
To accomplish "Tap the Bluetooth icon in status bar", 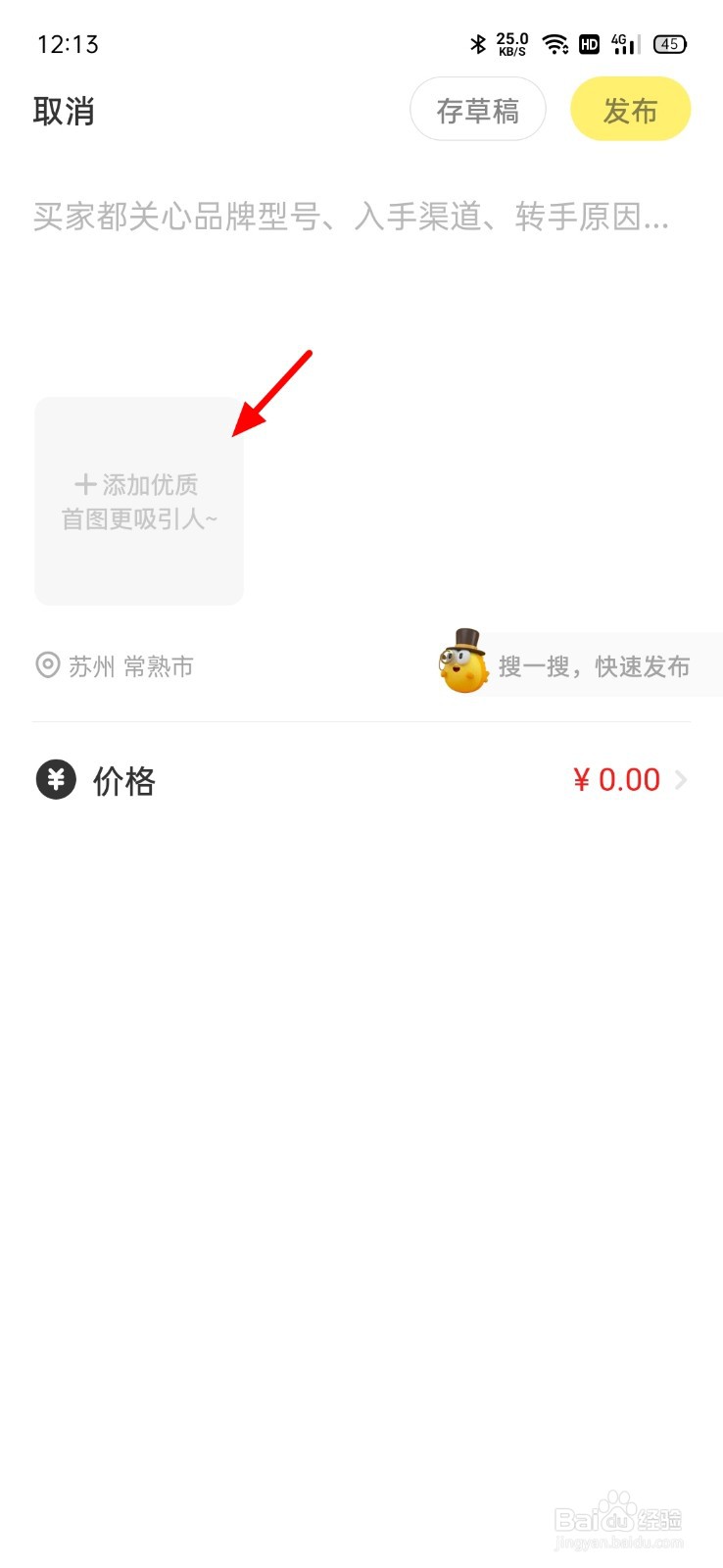I will click(x=478, y=43).
